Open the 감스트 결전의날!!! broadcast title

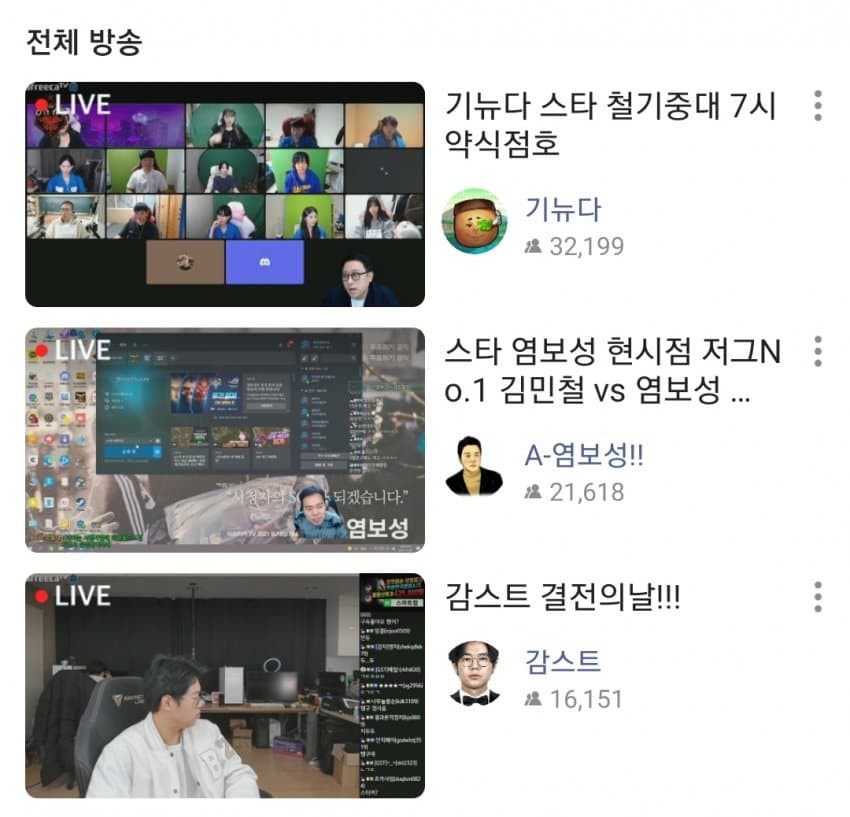coord(563,599)
